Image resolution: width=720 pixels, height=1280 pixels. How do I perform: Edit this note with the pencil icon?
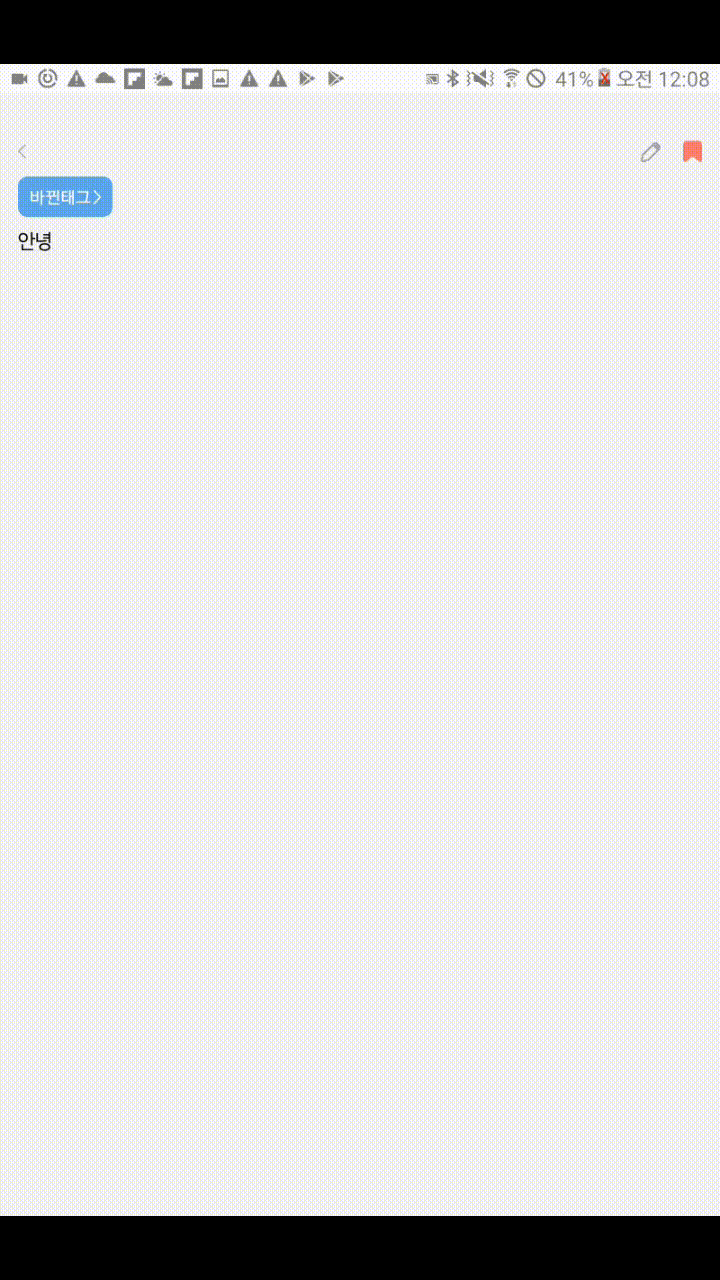click(650, 152)
